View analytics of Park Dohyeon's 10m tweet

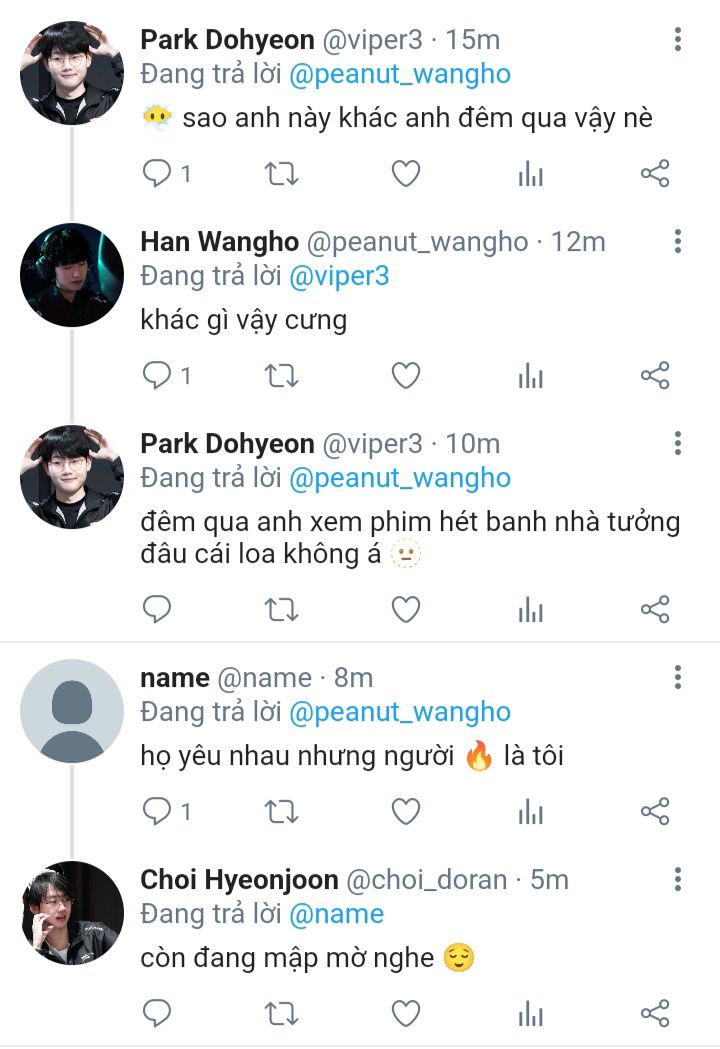point(531,609)
